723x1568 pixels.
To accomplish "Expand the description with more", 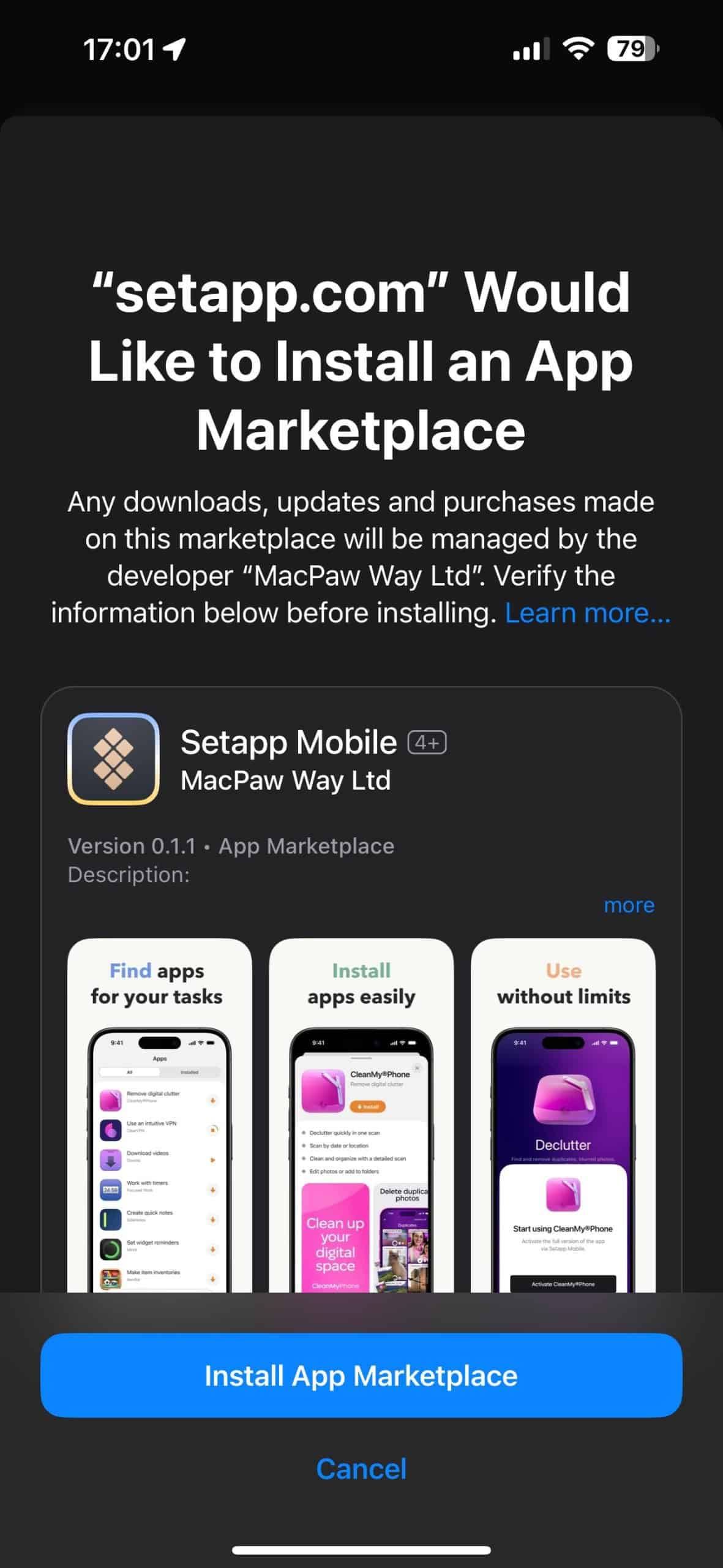I will 629,905.
